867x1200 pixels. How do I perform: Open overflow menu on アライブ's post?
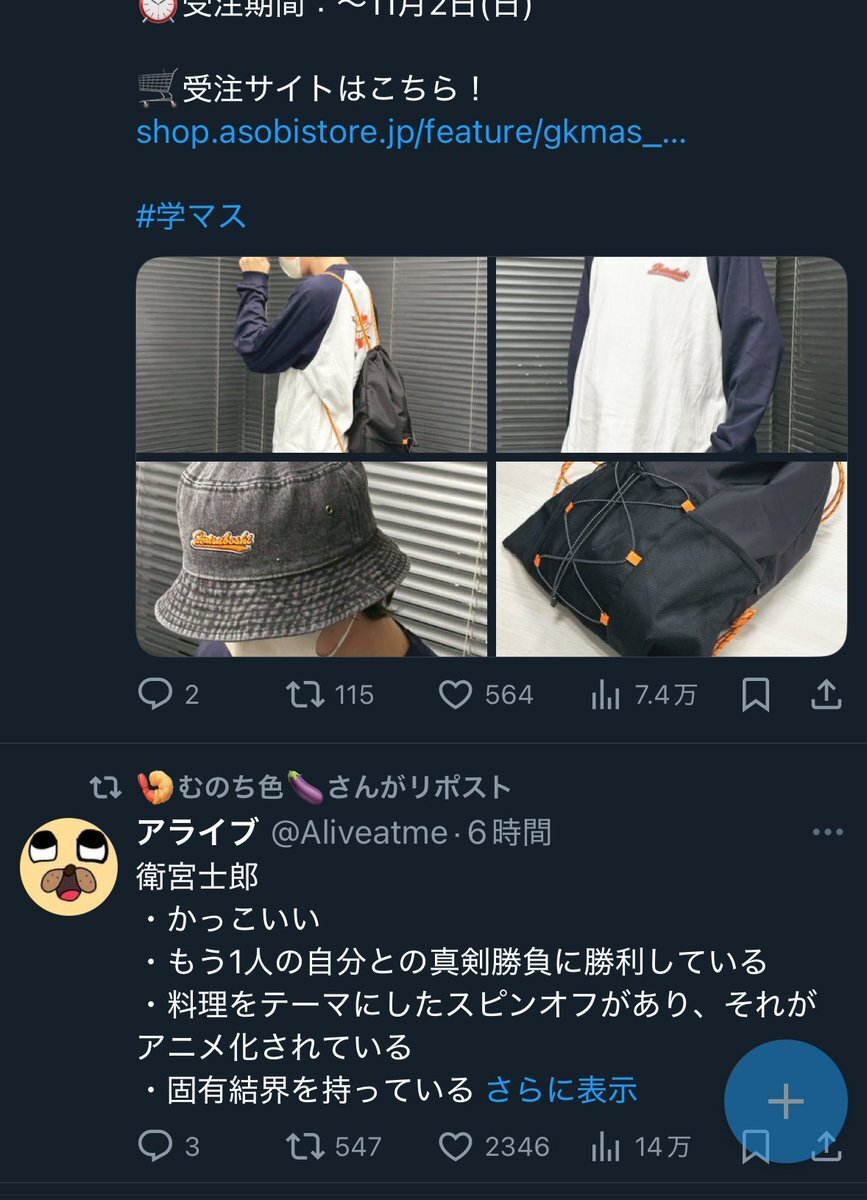pyautogui.click(x=828, y=832)
